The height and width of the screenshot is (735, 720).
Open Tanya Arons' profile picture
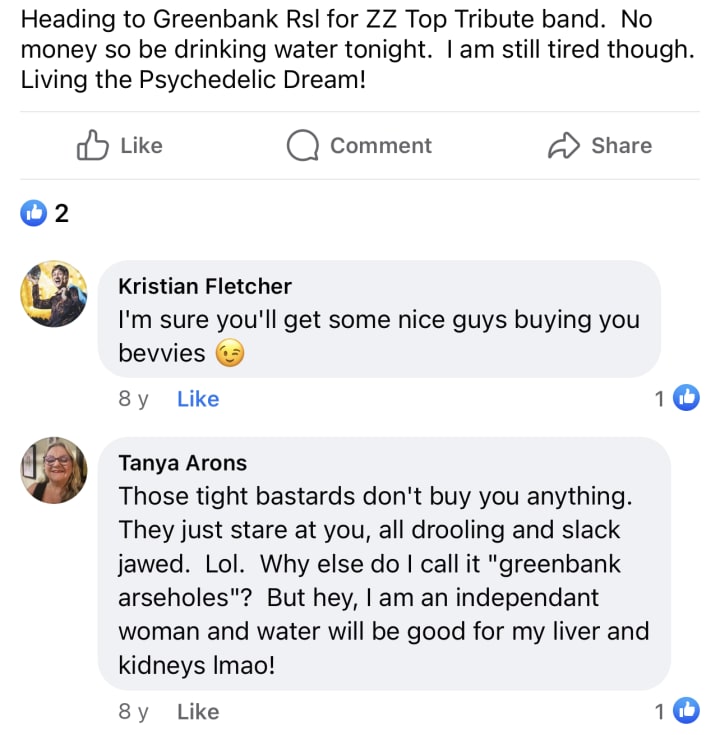point(54,470)
